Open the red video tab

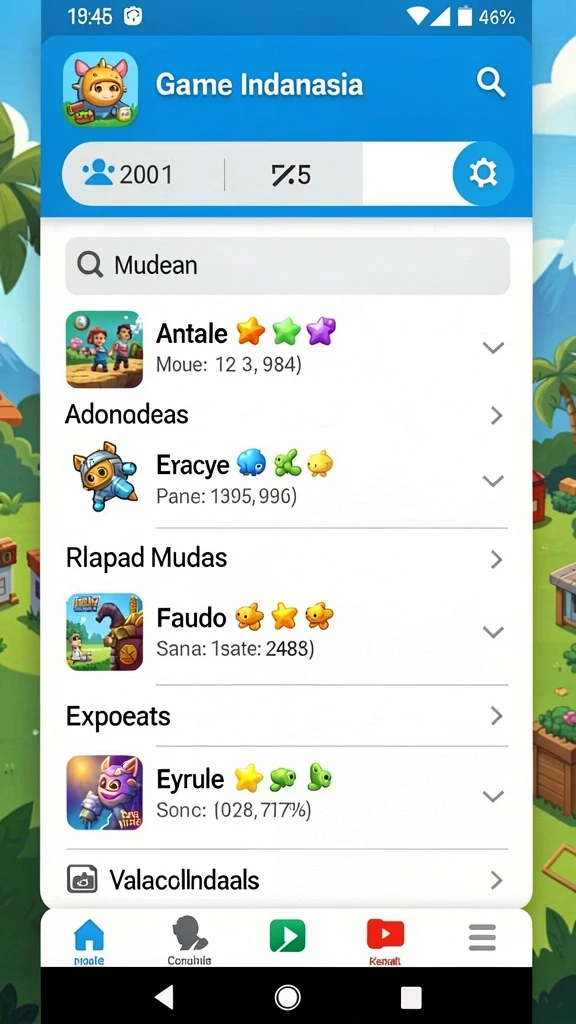pos(385,941)
